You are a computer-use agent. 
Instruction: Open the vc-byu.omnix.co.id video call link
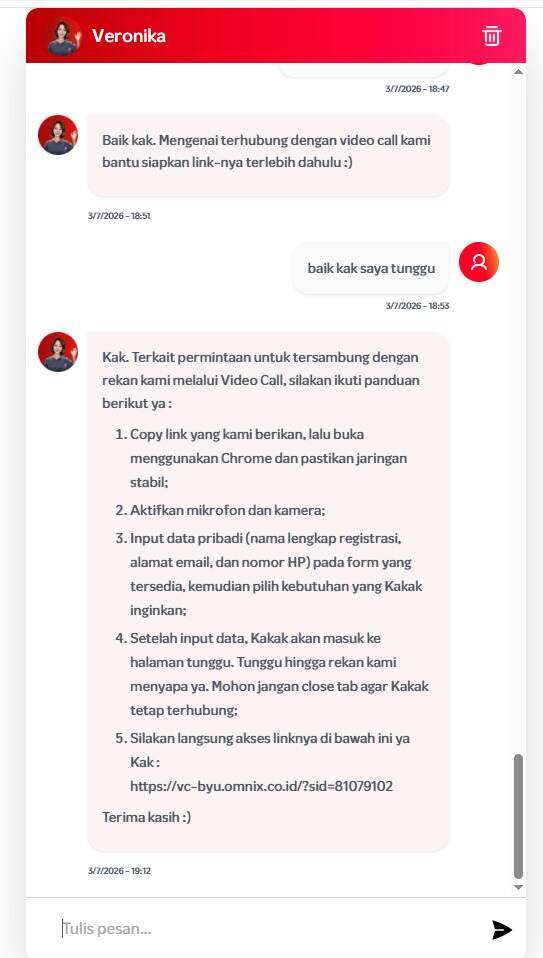[x=261, y=786]
